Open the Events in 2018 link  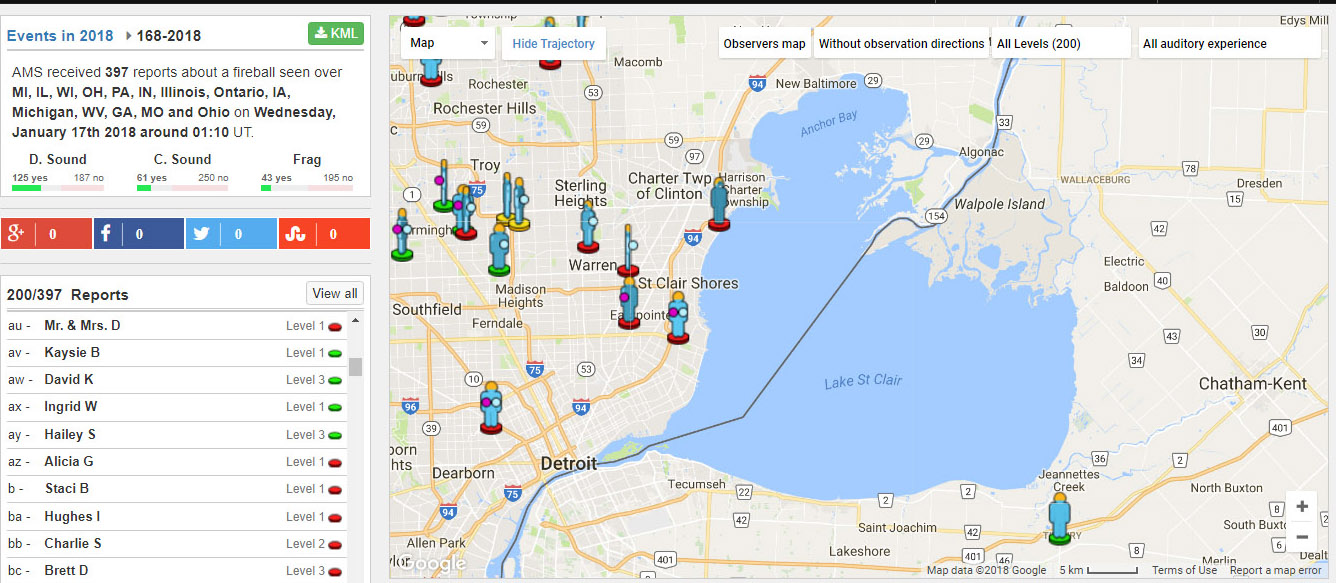(x=60, y=35)
